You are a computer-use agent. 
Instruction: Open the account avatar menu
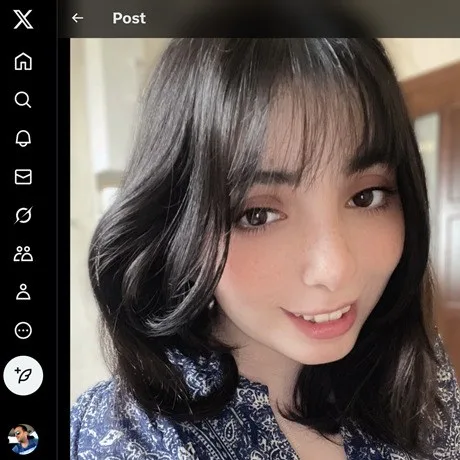[x=23, y=439]
